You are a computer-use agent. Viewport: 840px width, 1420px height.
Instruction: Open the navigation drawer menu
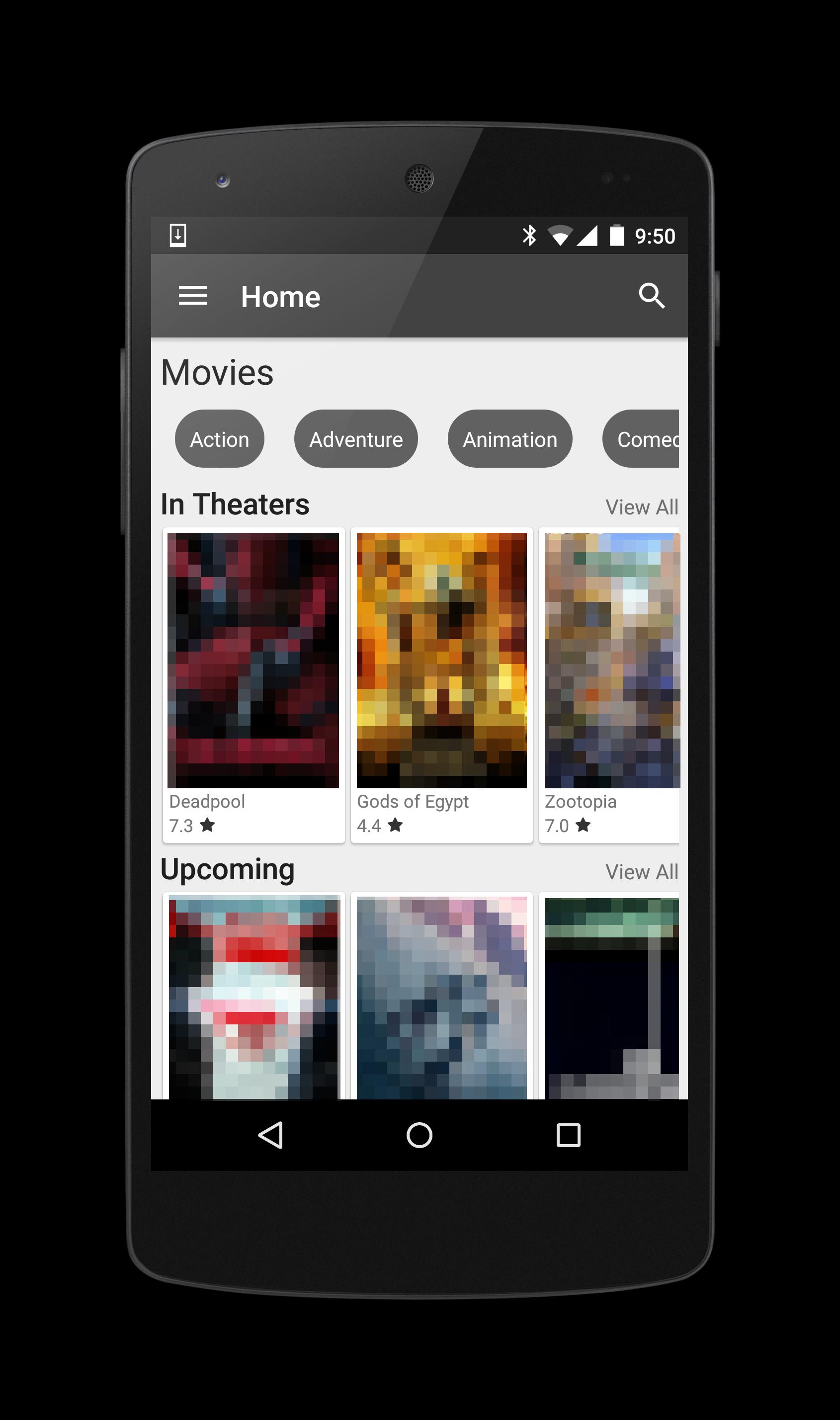pyautogui.click(x=192, y=295)
